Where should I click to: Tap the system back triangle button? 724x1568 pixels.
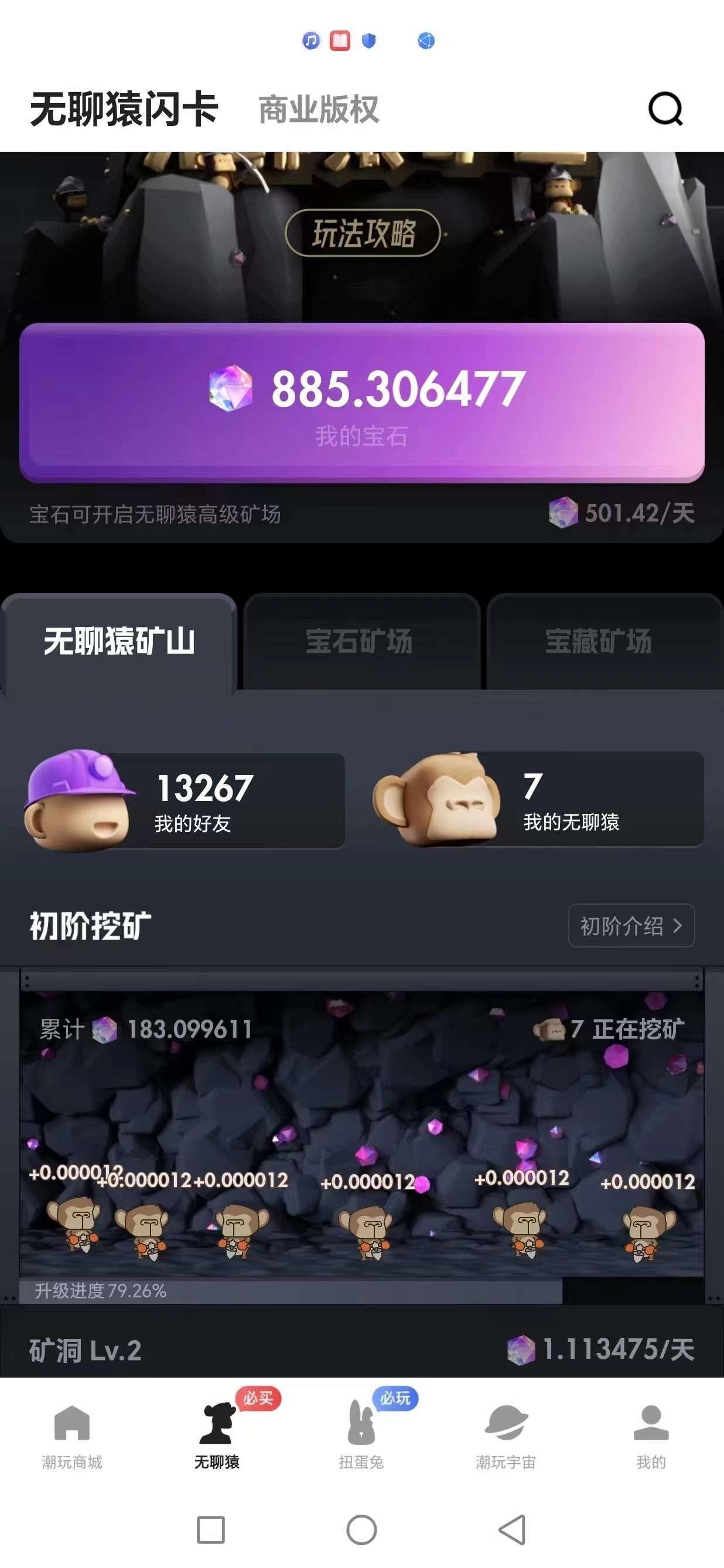pos(513,1530)
